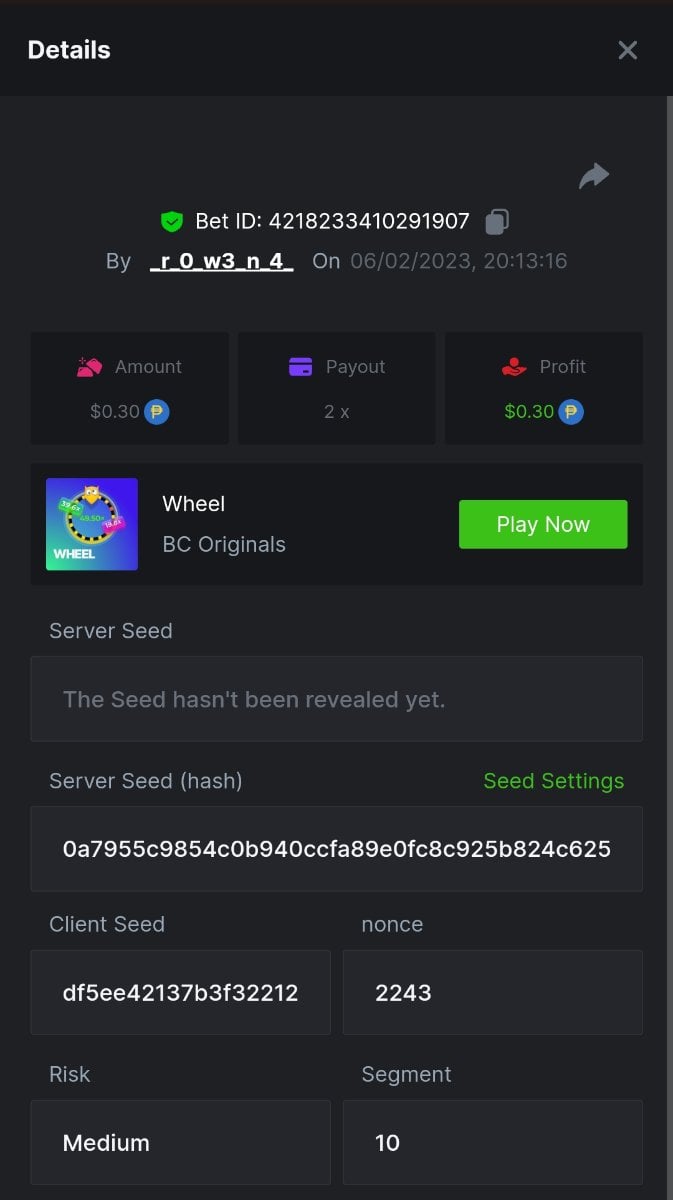Open the Wheel game thumbnail
Image resolution: width=673 pixels, height=1200 pixels.
[x=92, y=524]
